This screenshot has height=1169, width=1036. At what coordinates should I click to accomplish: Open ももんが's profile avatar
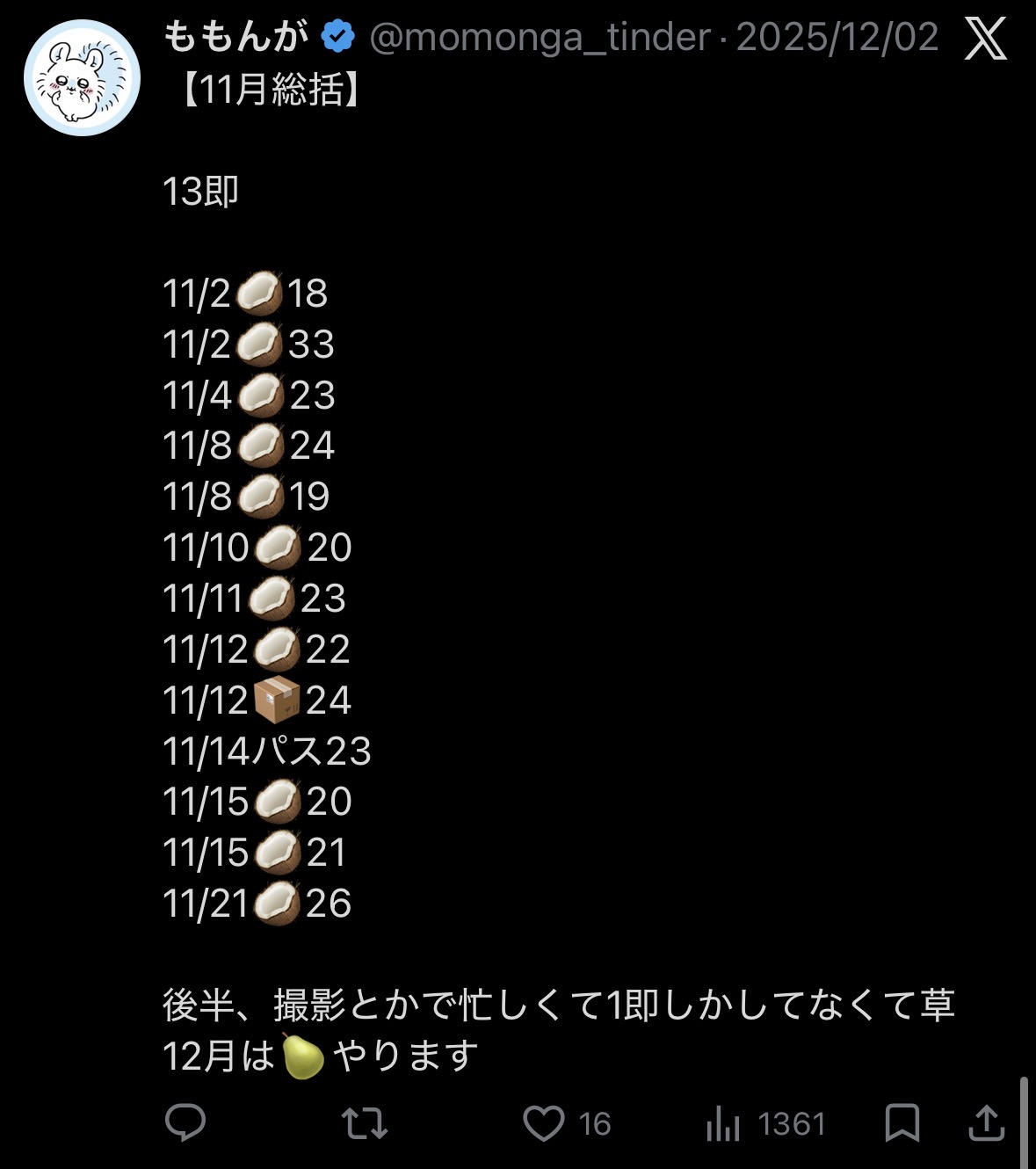82,78
